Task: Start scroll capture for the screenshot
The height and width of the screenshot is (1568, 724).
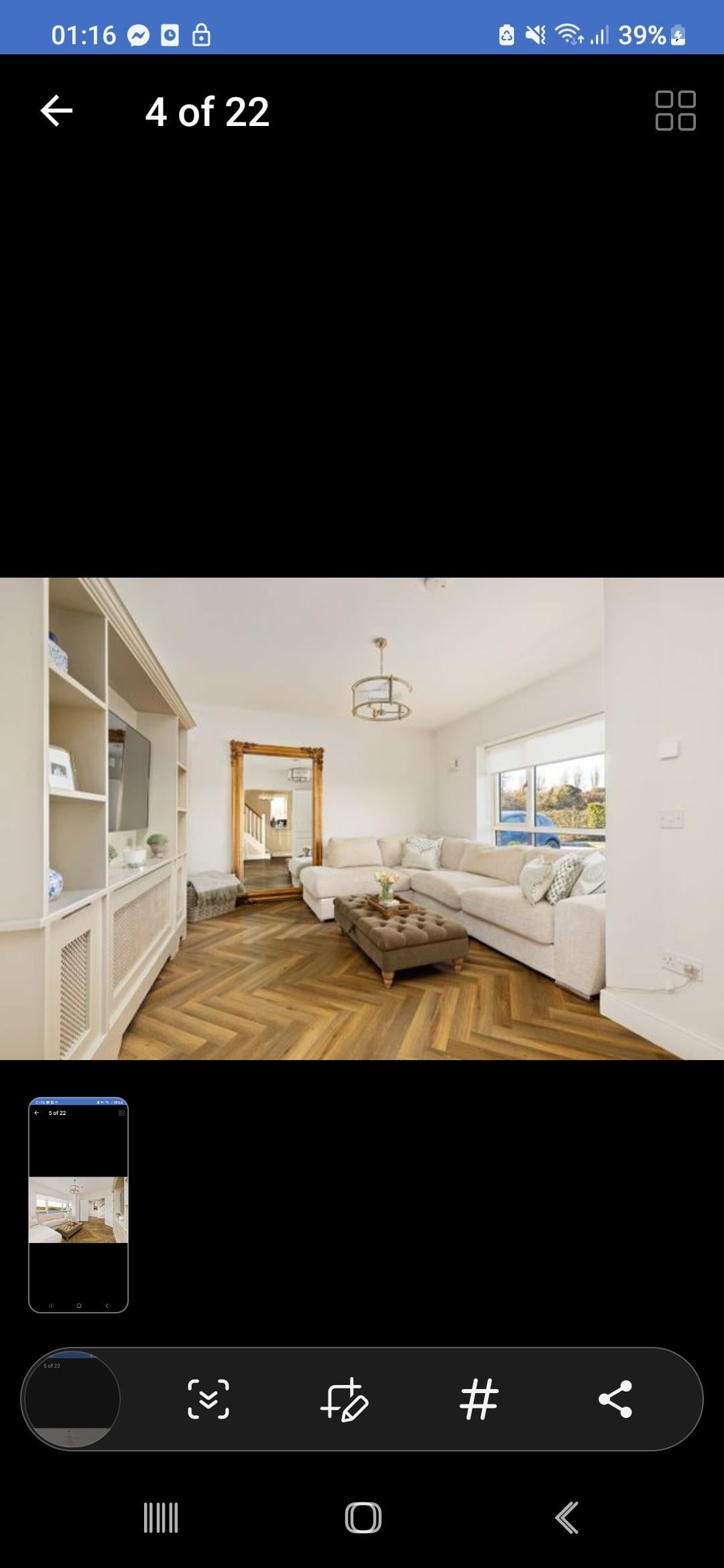Action: 208,1399
